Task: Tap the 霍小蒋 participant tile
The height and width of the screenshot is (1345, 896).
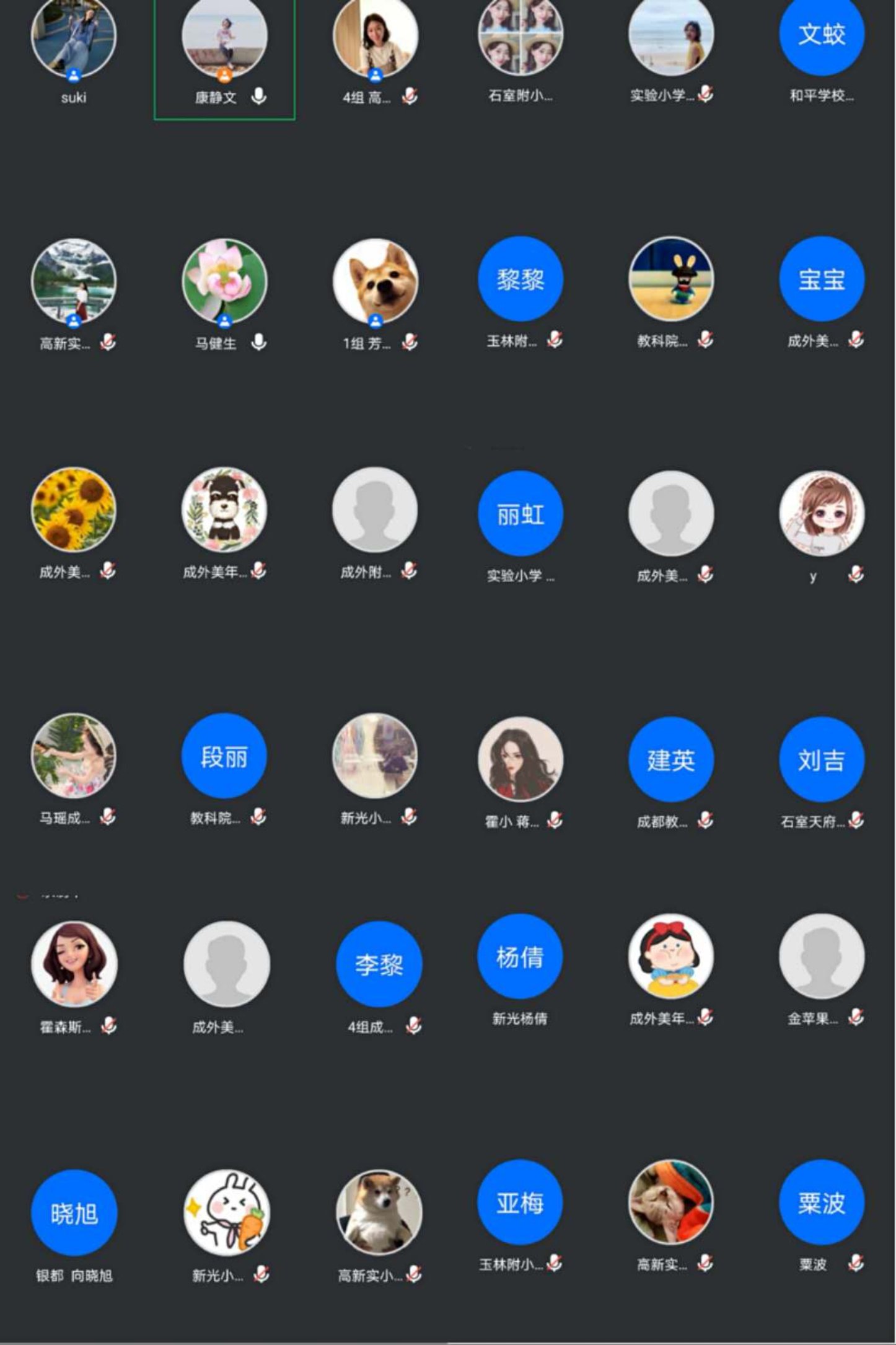Action: [x=520, y=760]
